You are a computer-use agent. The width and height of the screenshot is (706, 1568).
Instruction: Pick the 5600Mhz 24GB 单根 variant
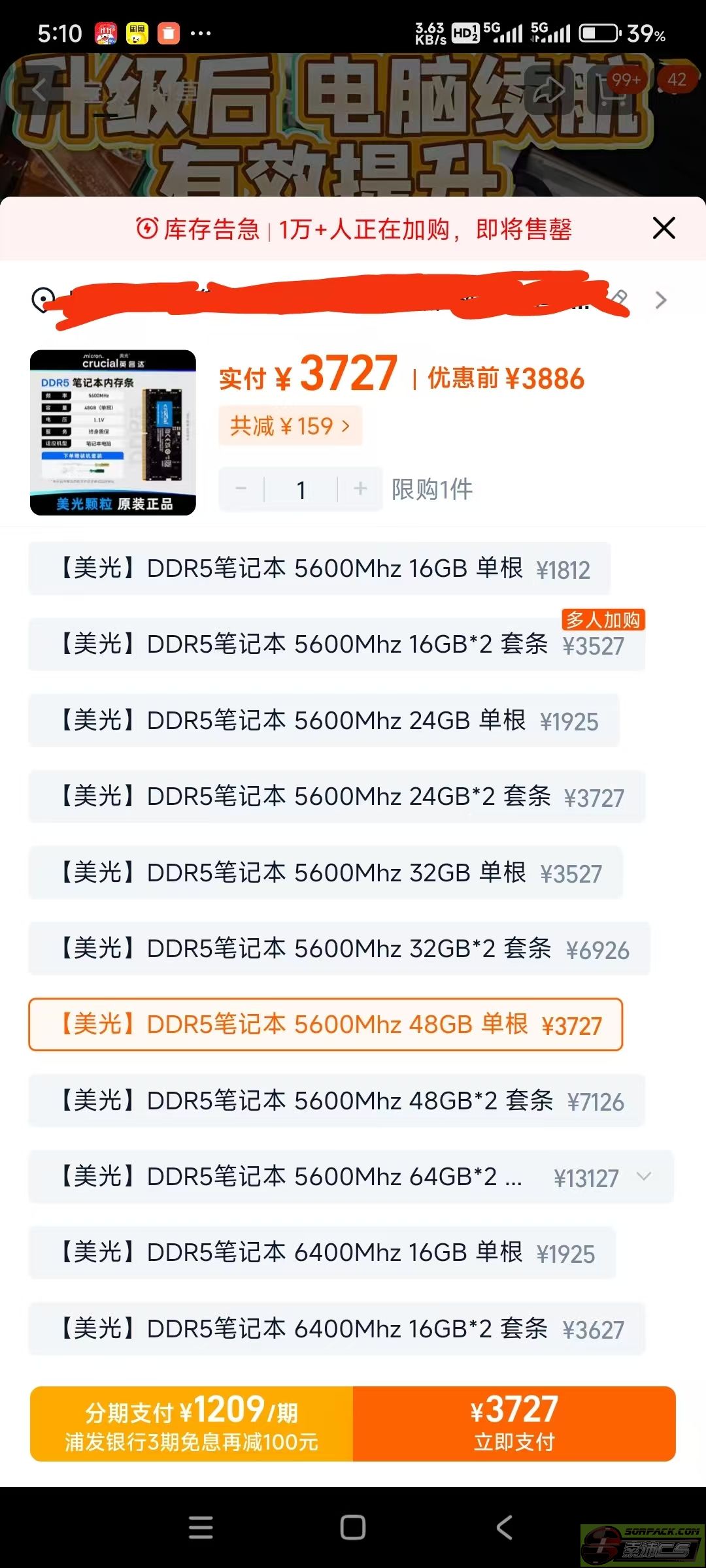point(323,721)
